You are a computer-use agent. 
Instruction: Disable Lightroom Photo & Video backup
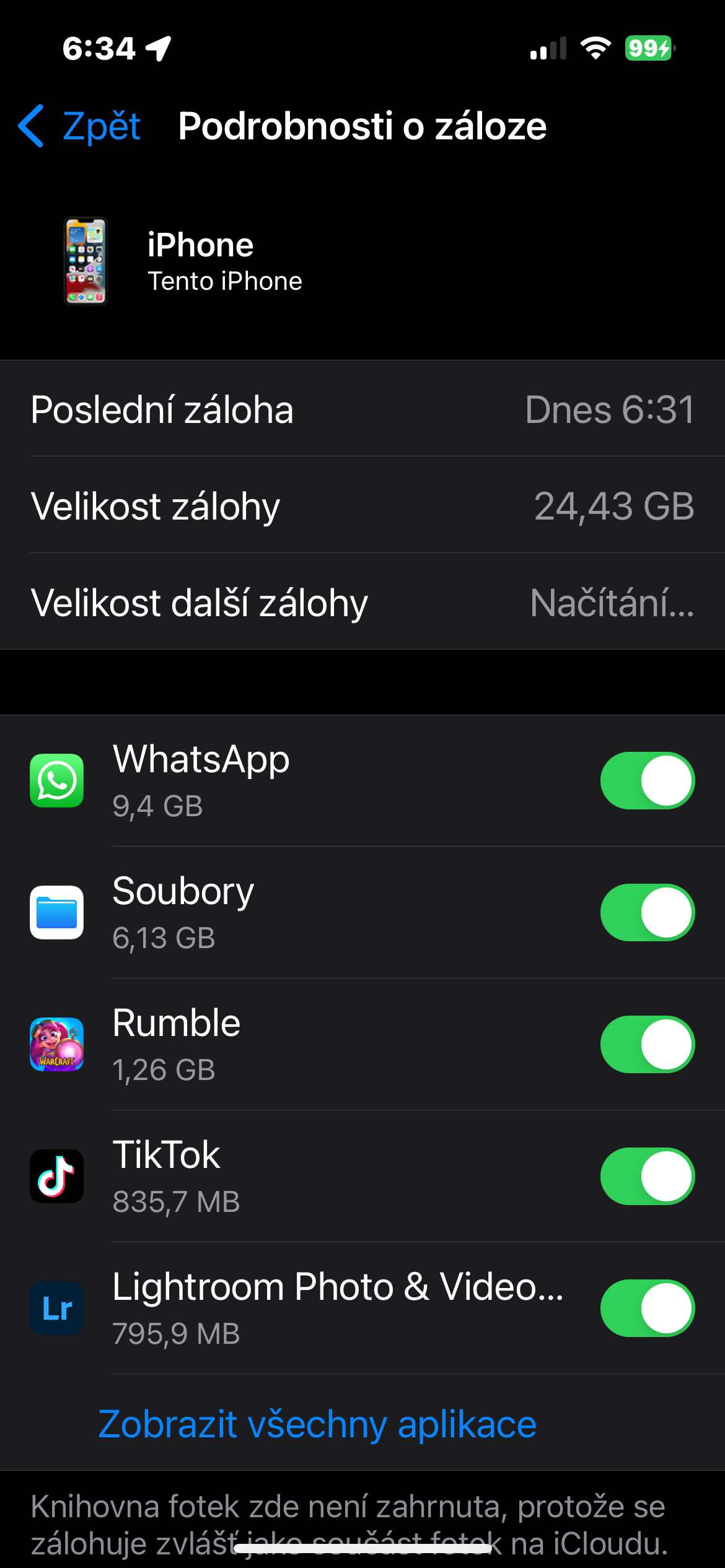pos(647,1308)
